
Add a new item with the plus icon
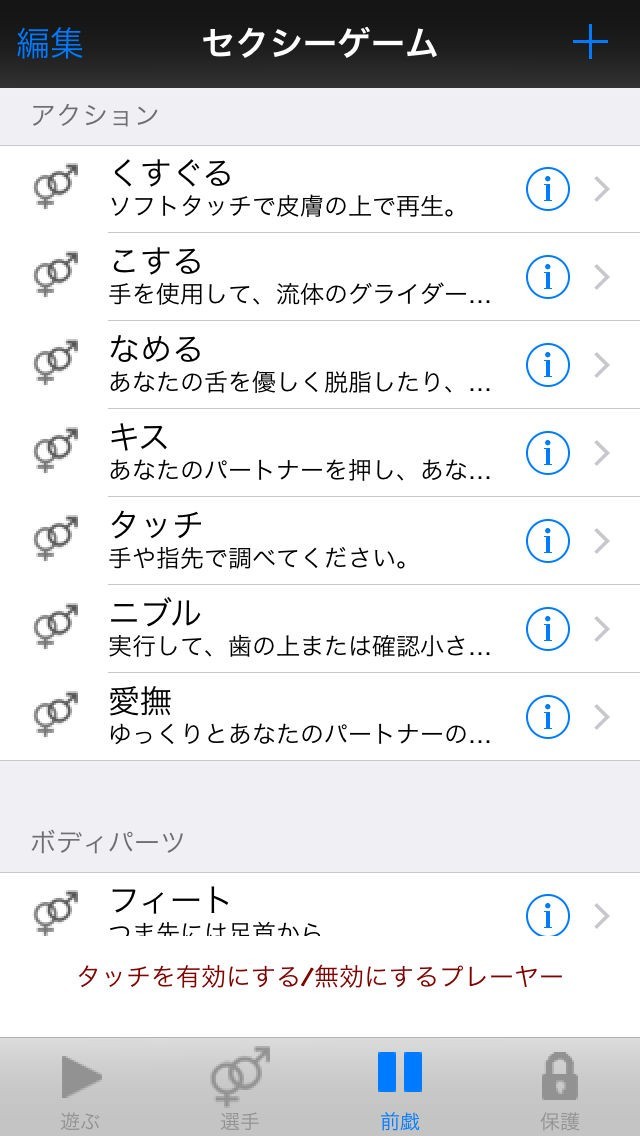coord(590,42)
